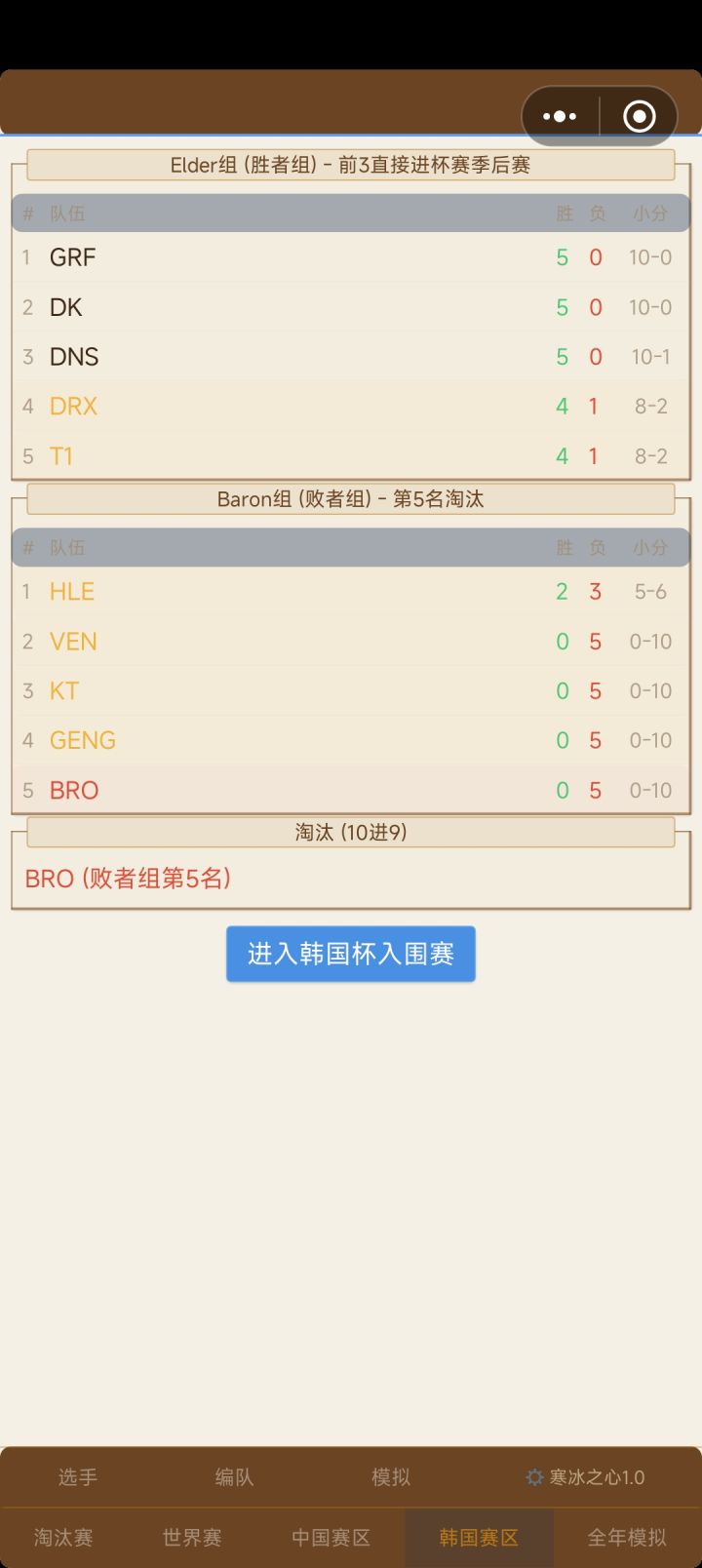Select the 韩国赛区 section

coord(479,1538)
